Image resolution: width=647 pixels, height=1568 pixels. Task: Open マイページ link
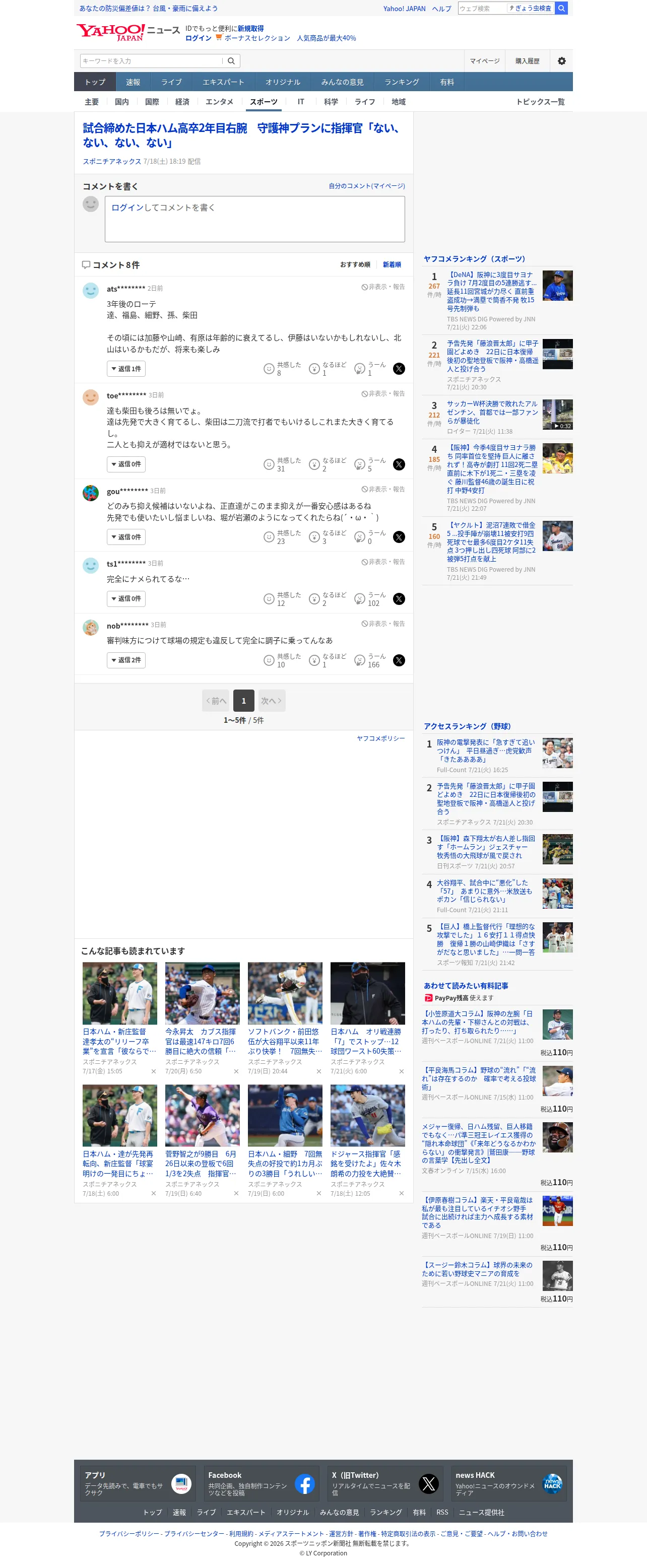(484, 61)
